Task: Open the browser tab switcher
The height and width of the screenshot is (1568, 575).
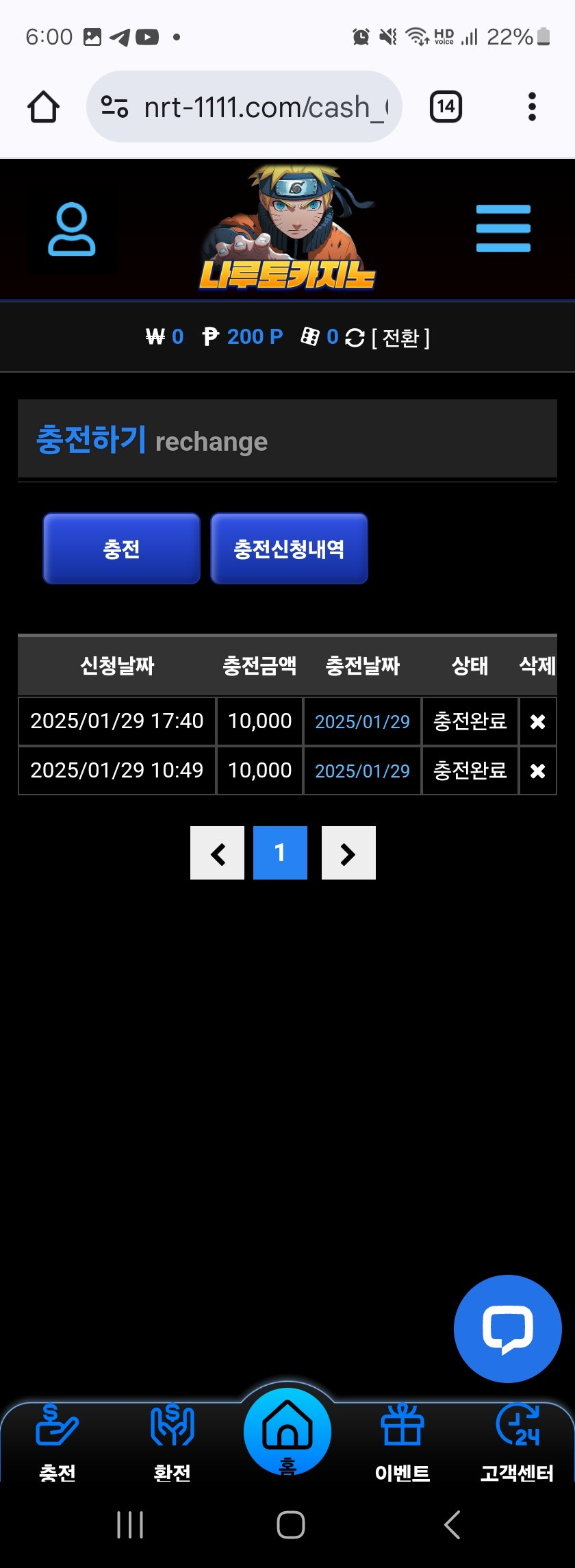Action: click(x=446, y=107)
